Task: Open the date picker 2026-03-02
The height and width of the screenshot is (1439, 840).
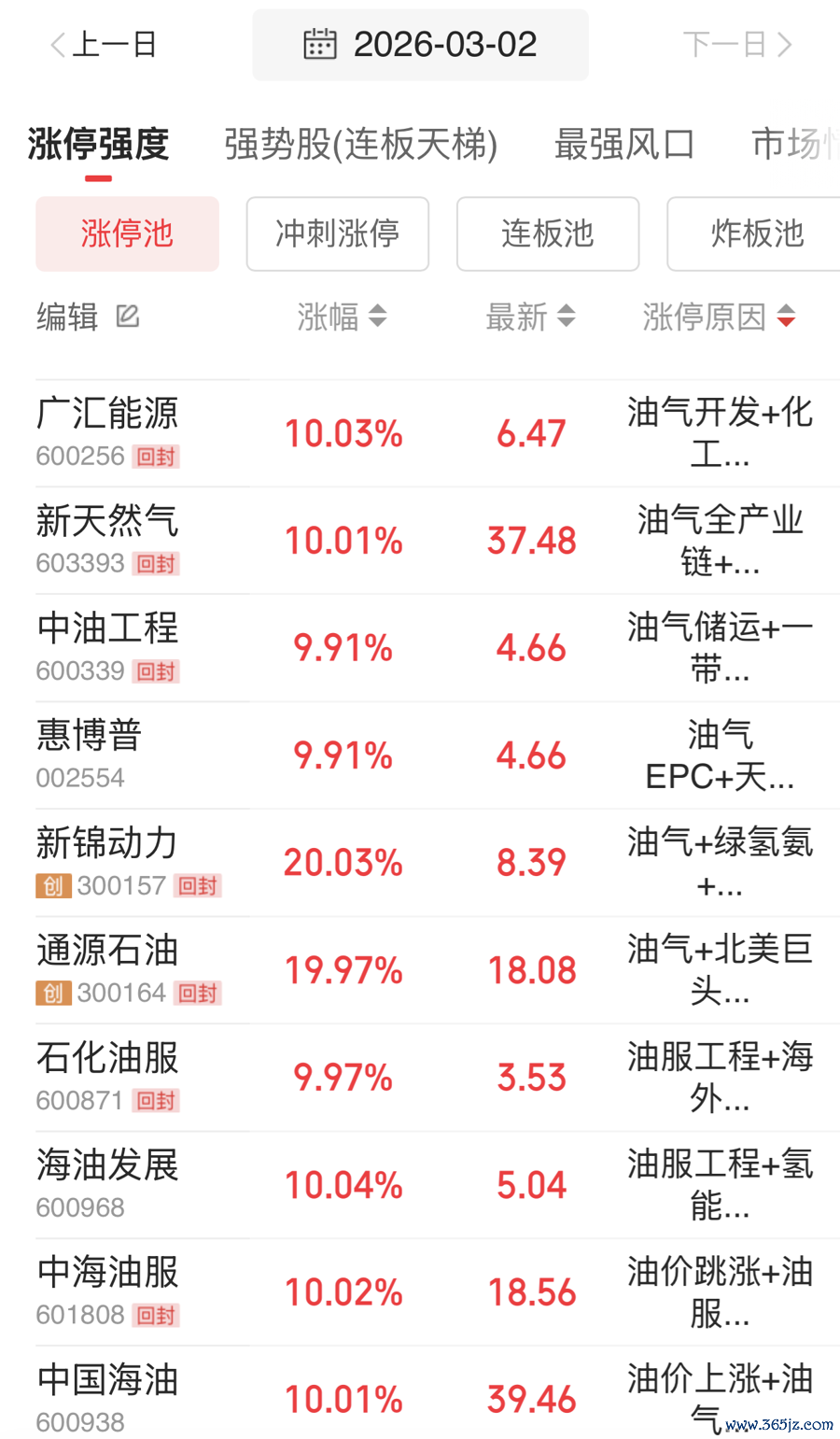Action: click(420, 44)
